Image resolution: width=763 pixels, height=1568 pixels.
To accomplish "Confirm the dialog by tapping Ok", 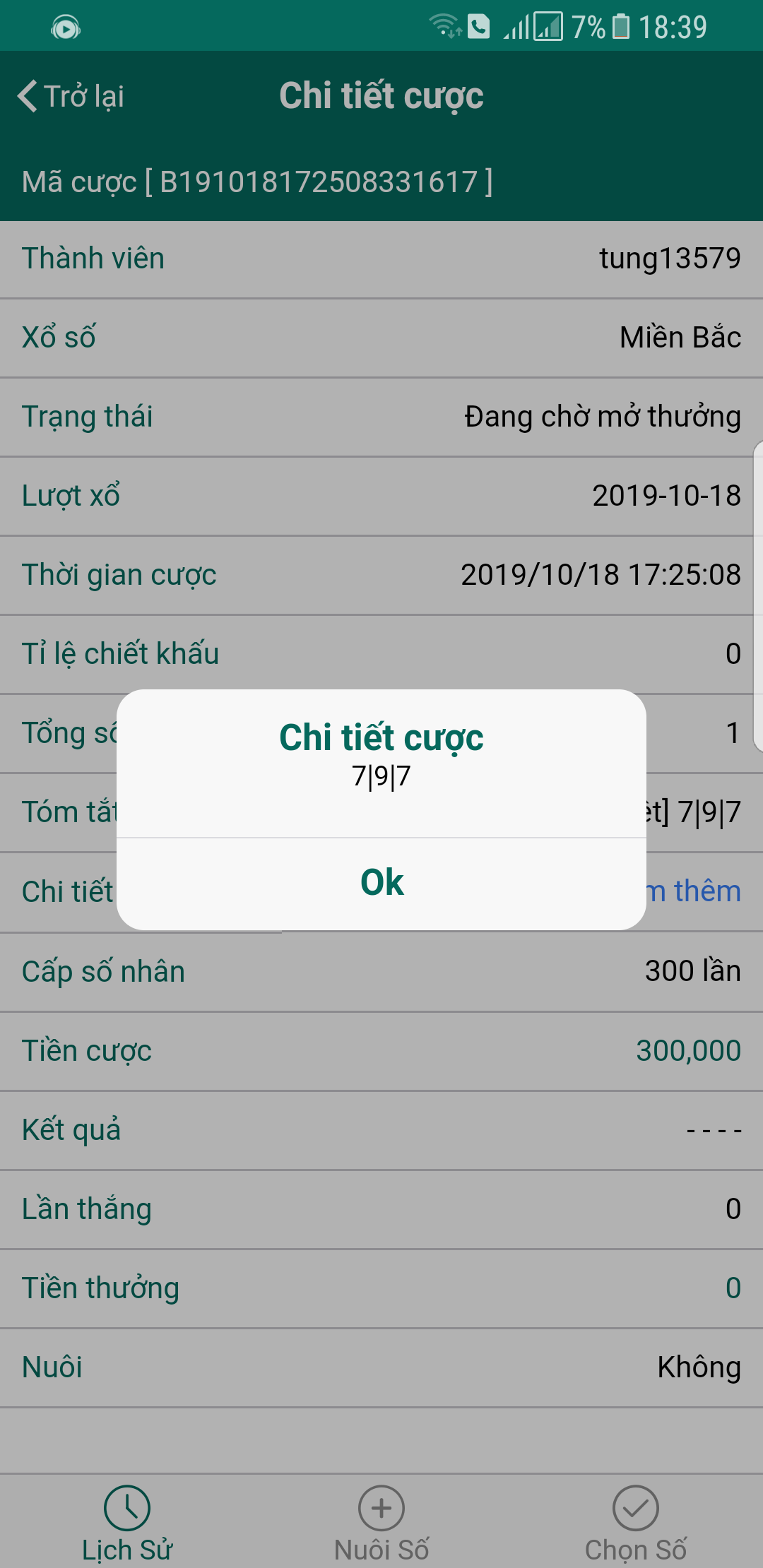I will coord(381,883).
